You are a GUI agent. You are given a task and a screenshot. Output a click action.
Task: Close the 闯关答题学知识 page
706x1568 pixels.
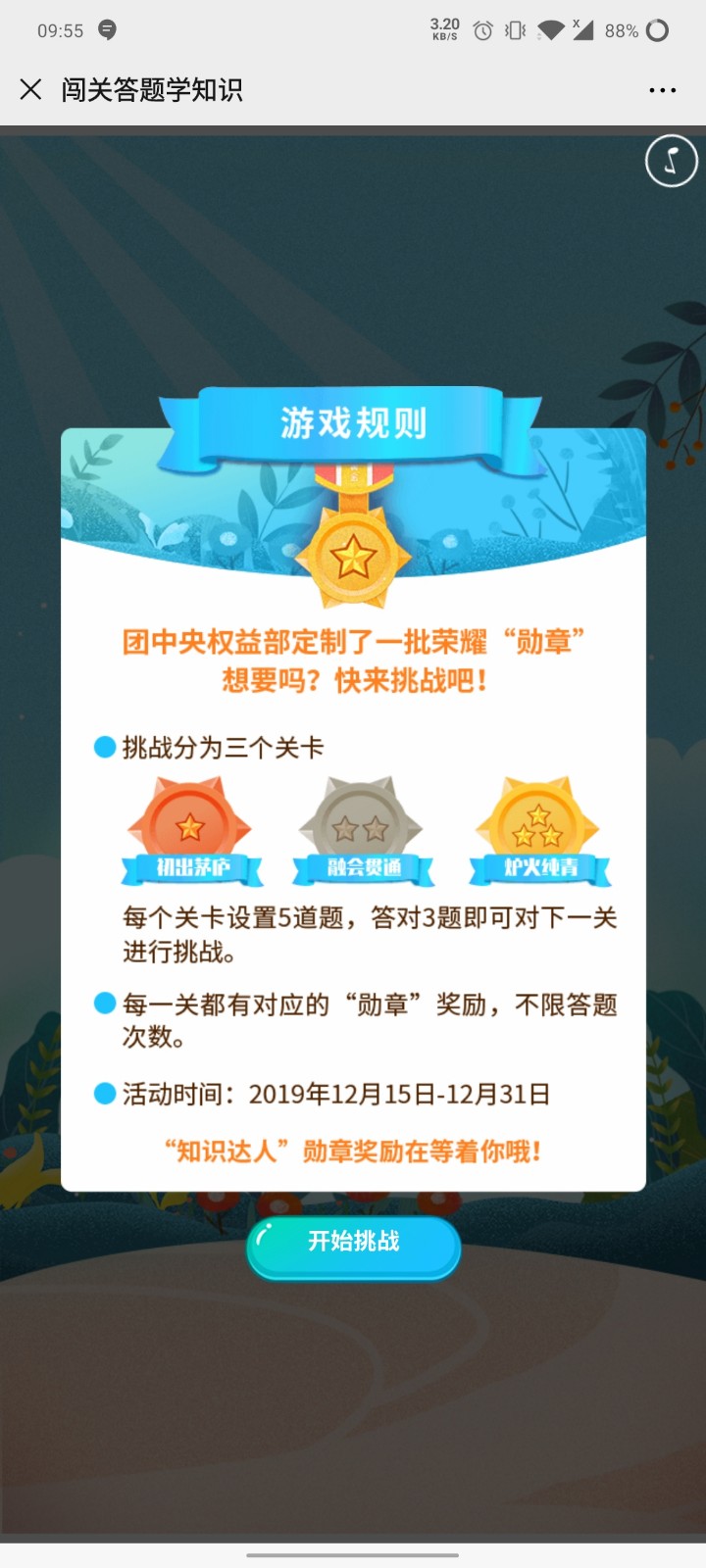click(30, 89)
